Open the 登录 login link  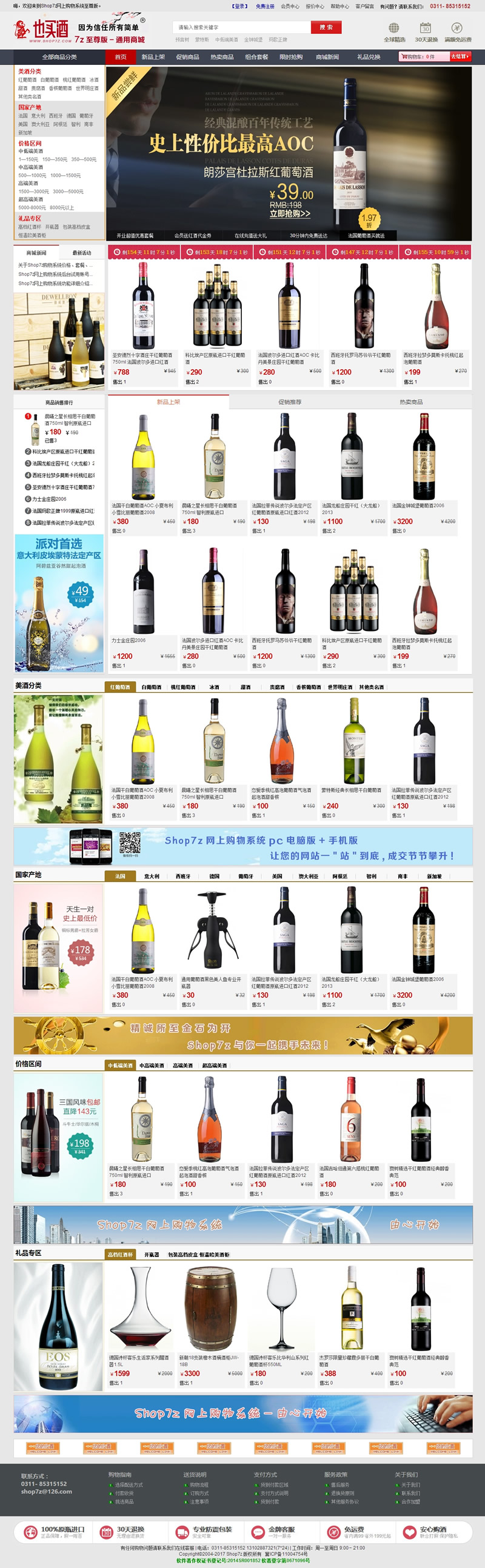click(x=239, y=6)
